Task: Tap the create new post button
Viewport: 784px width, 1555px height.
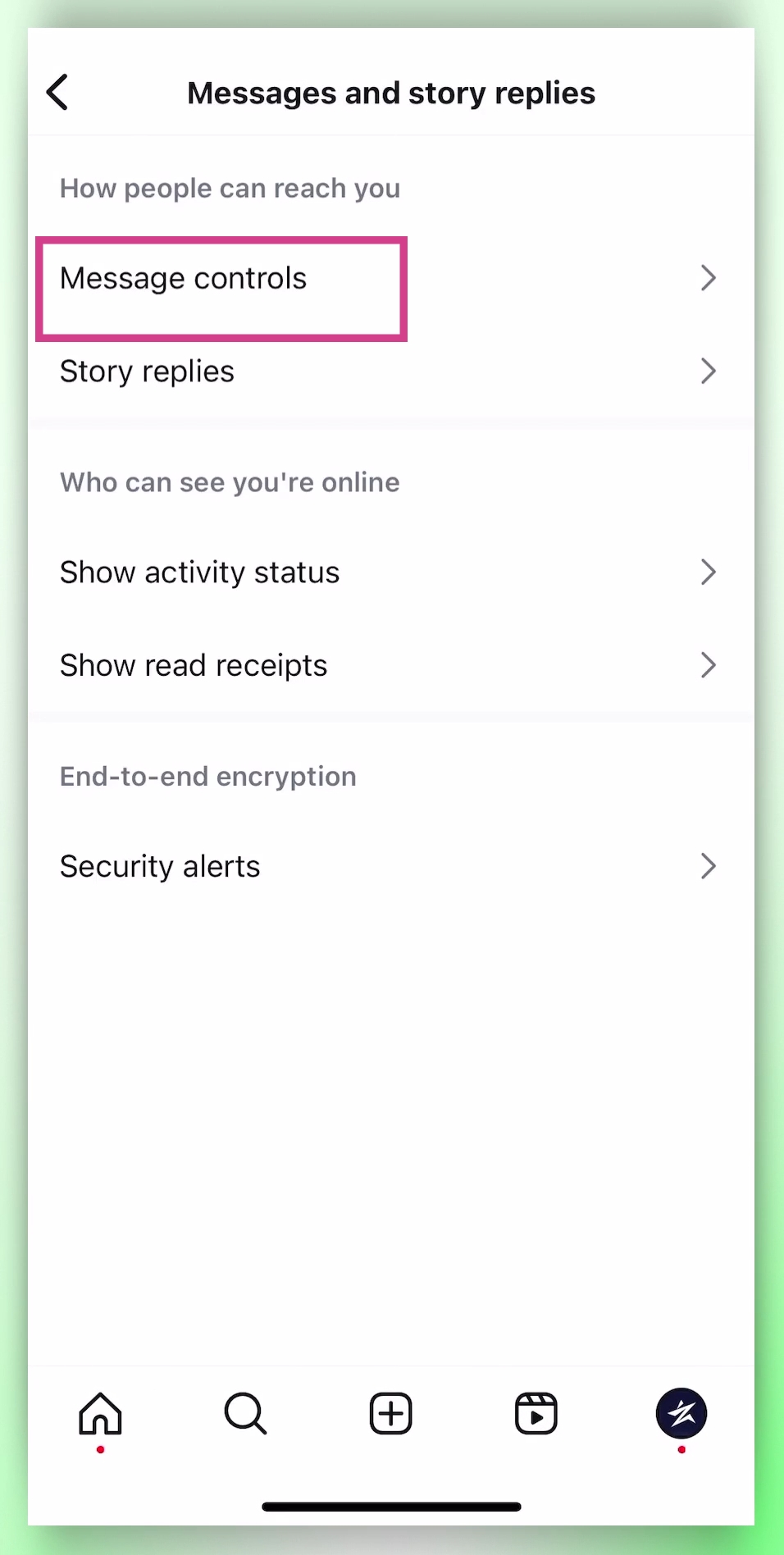Action: [x=390, y=1414]
